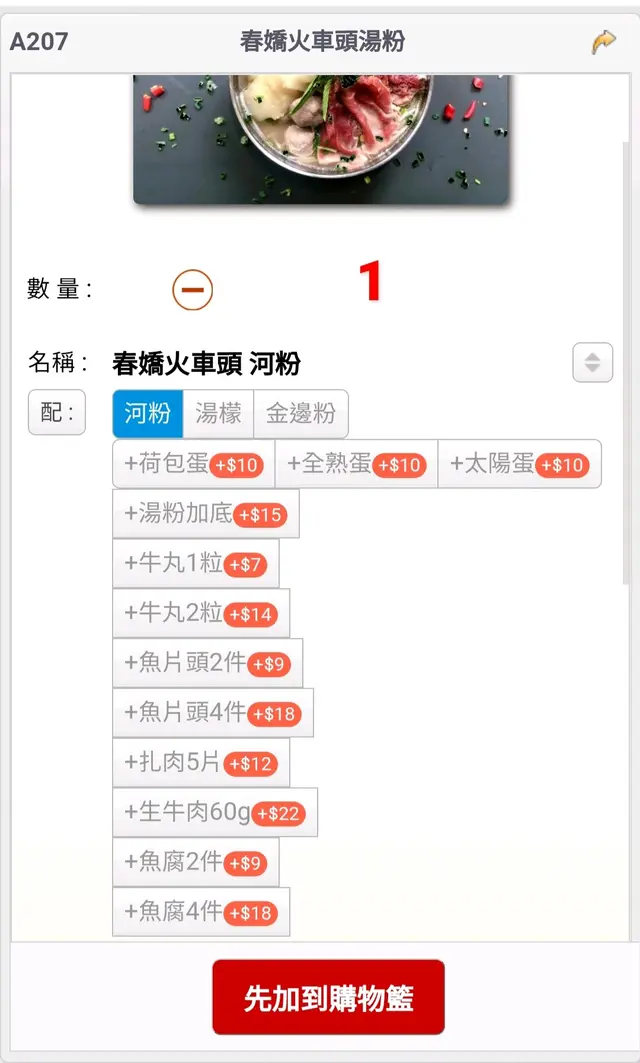Open the dish name dropdown selector
The height and width of the screenshot is (1063, 640).
[592, 362]
